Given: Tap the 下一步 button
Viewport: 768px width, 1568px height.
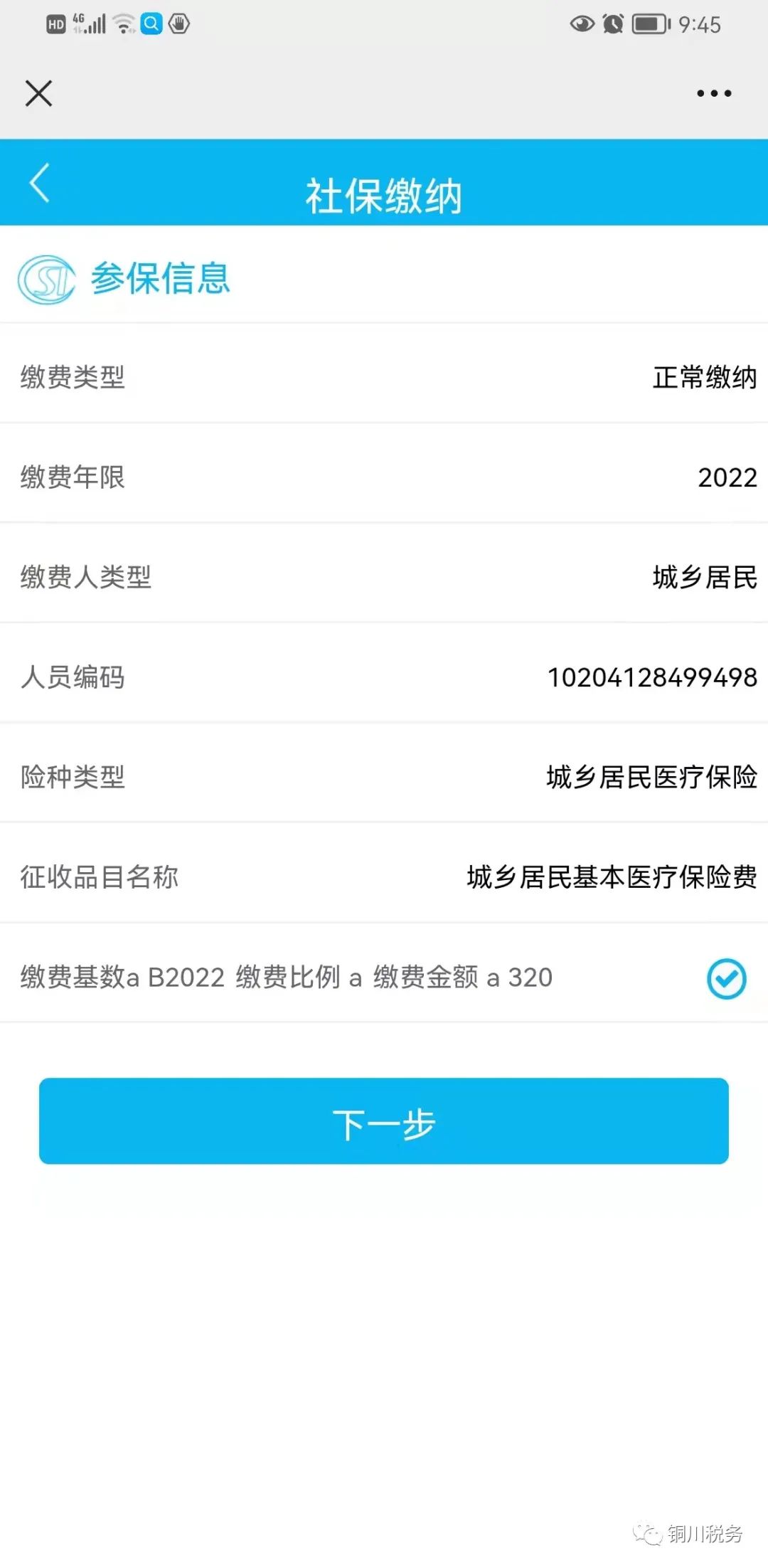Looking at the screenshot, I should [x=384, y=1121].
